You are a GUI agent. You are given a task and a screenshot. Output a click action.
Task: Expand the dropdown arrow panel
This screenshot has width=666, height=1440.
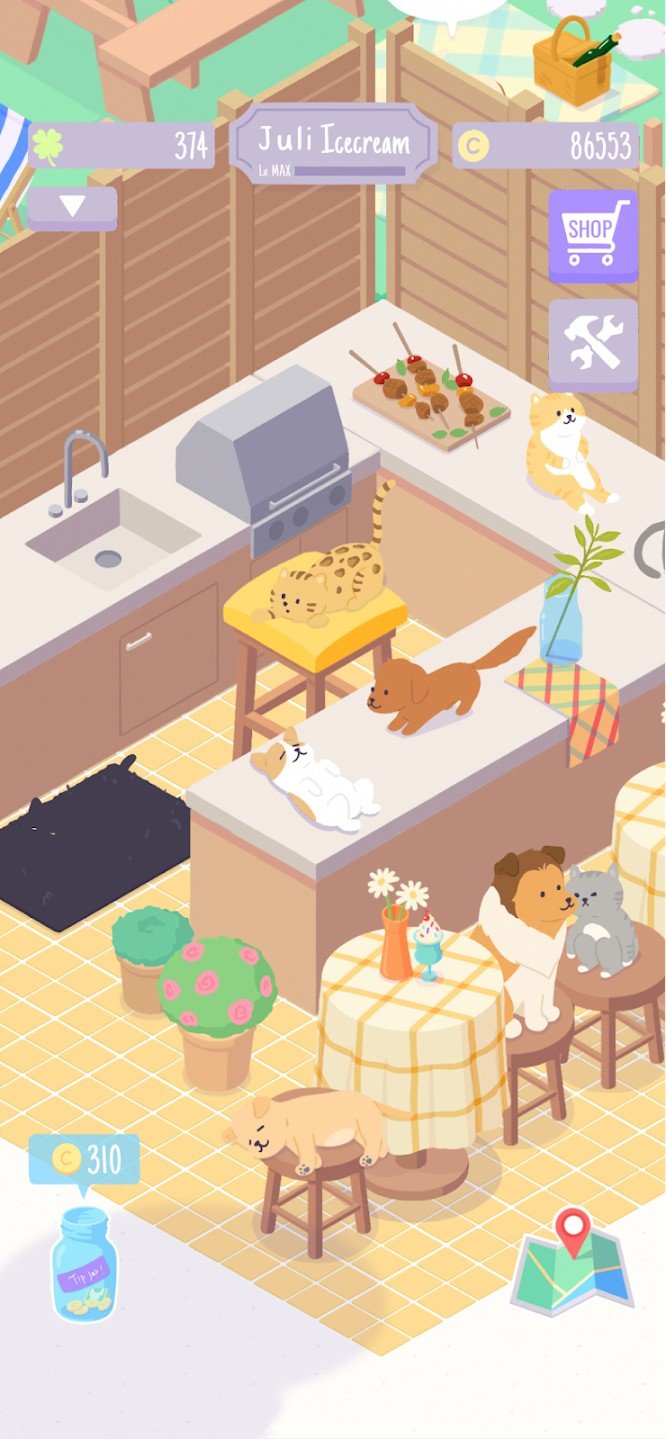pos(72,208)
